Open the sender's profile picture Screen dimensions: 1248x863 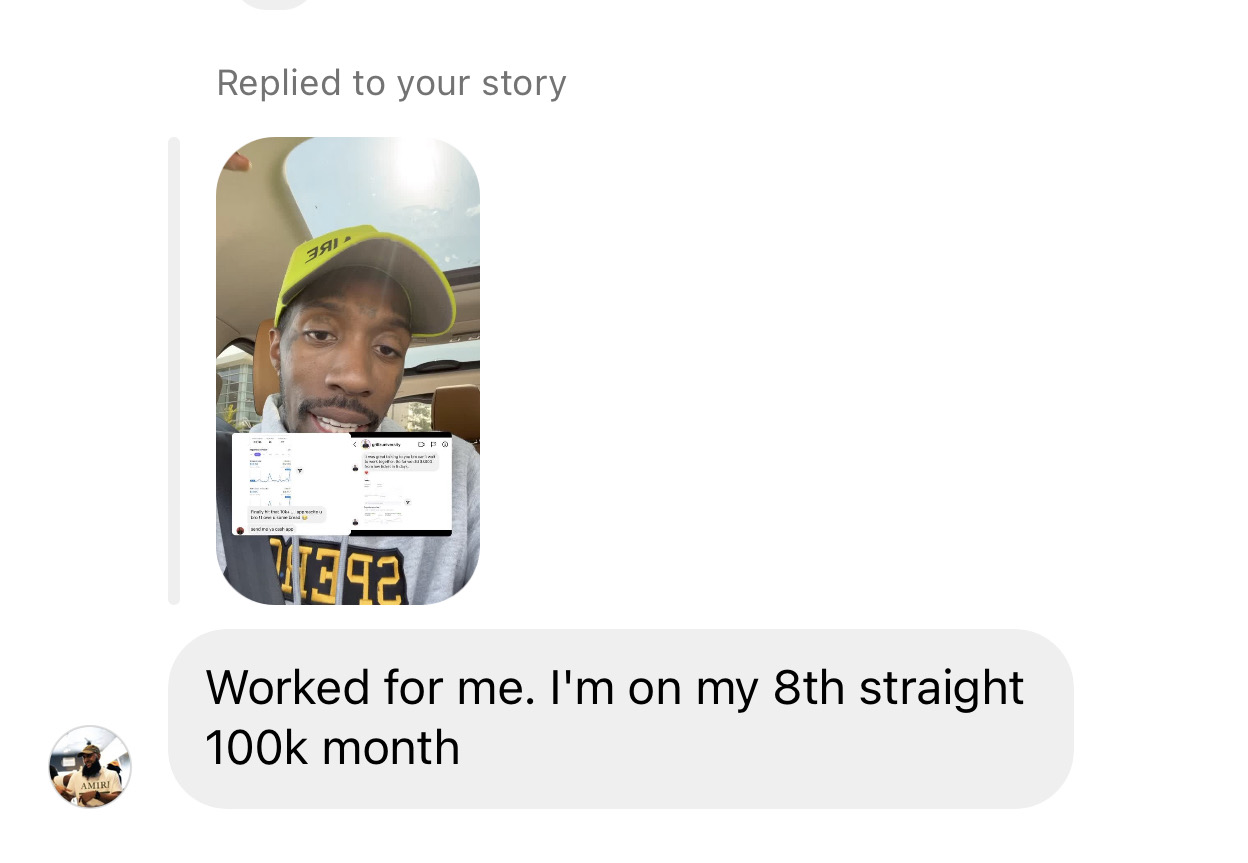coord(90,767)
